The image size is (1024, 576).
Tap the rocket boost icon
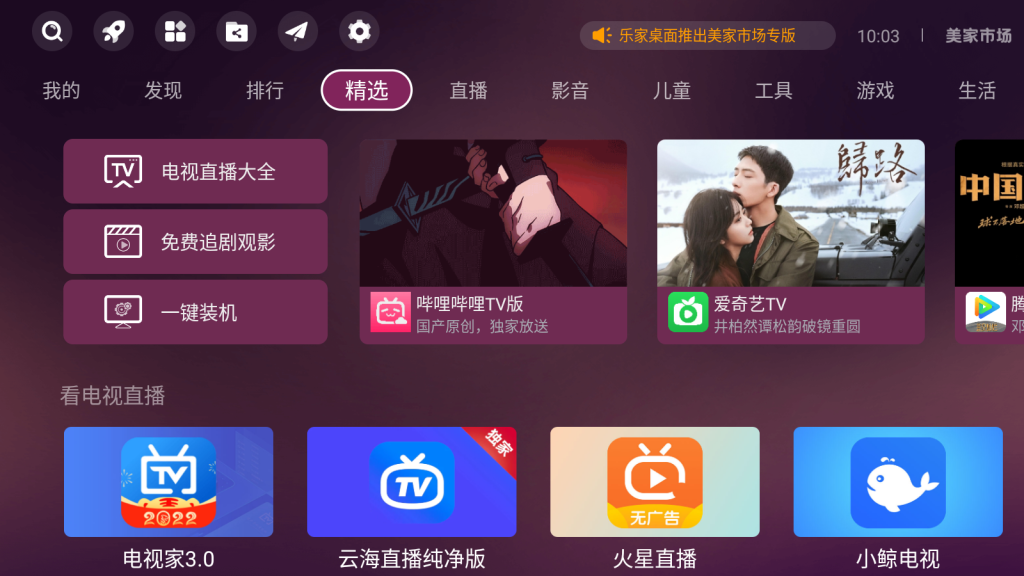coord(113,32)
